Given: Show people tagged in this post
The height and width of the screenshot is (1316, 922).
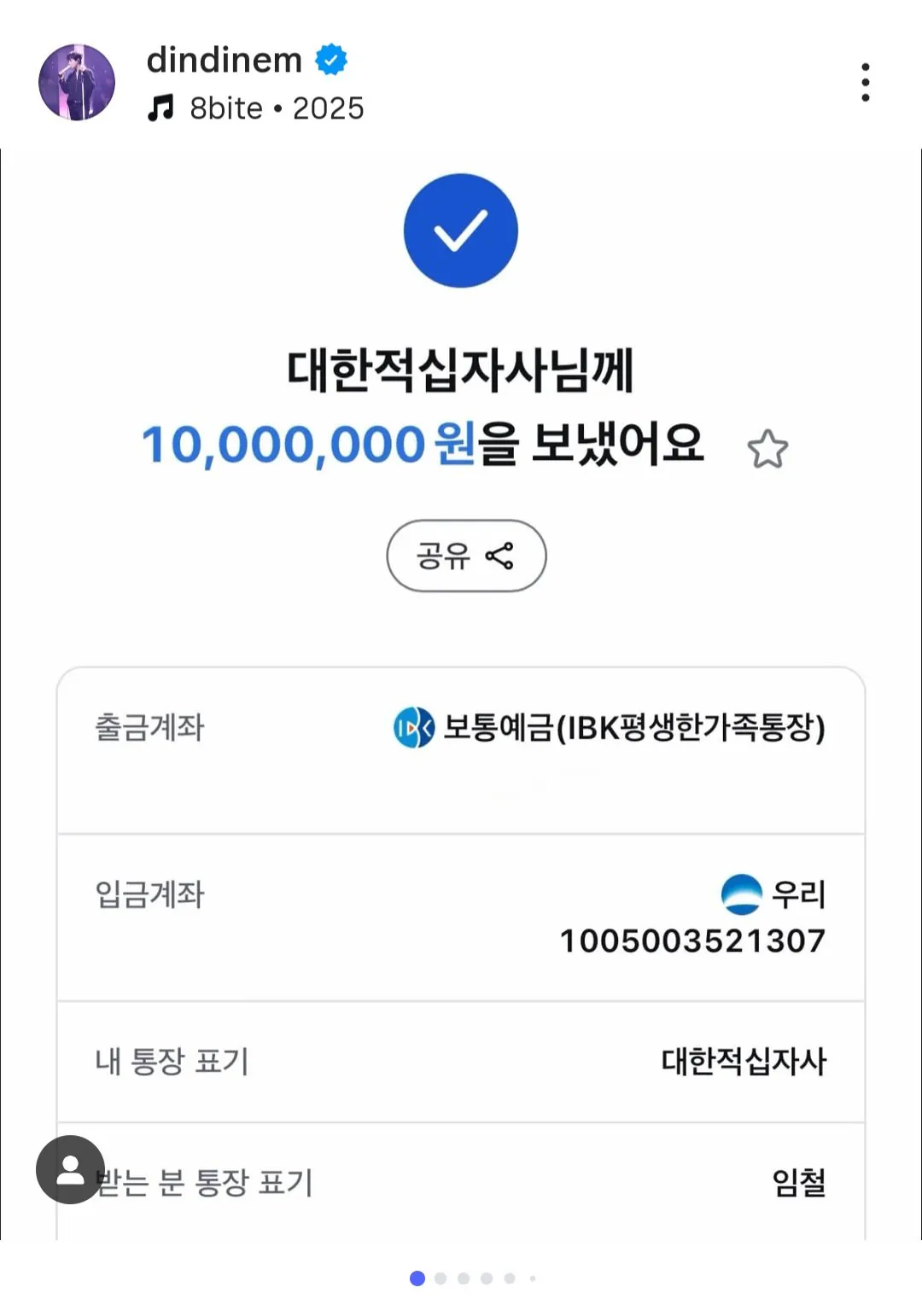Looking at the screenshot, I should coord(70,1169).
